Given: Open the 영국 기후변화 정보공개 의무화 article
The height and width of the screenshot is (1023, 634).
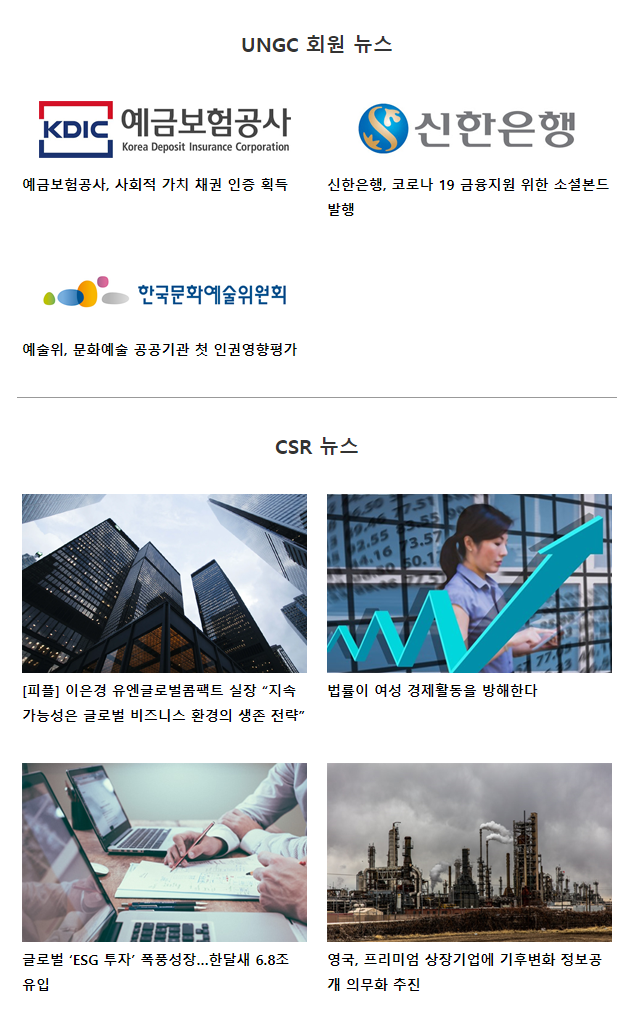Looking at the screenshot, I should [x=464, y=972].
